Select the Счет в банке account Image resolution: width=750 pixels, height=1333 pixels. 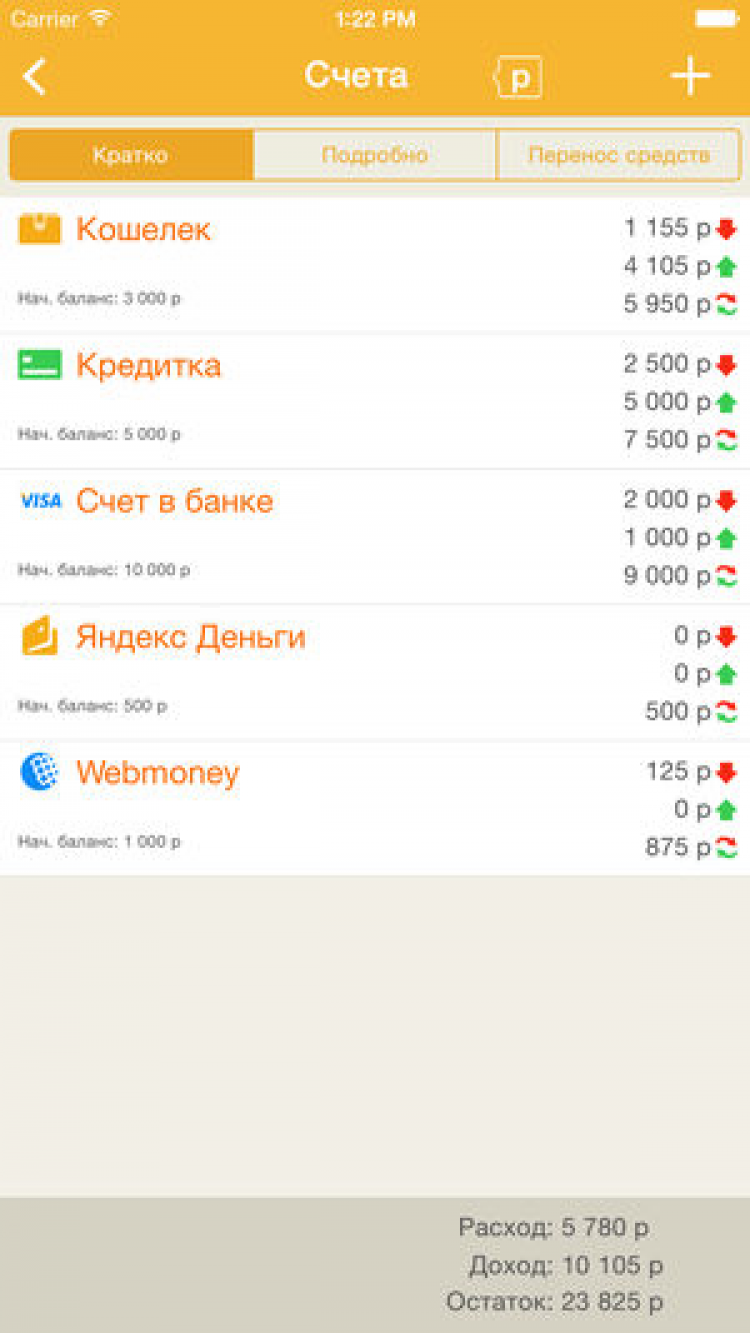(x=174, y=502)
